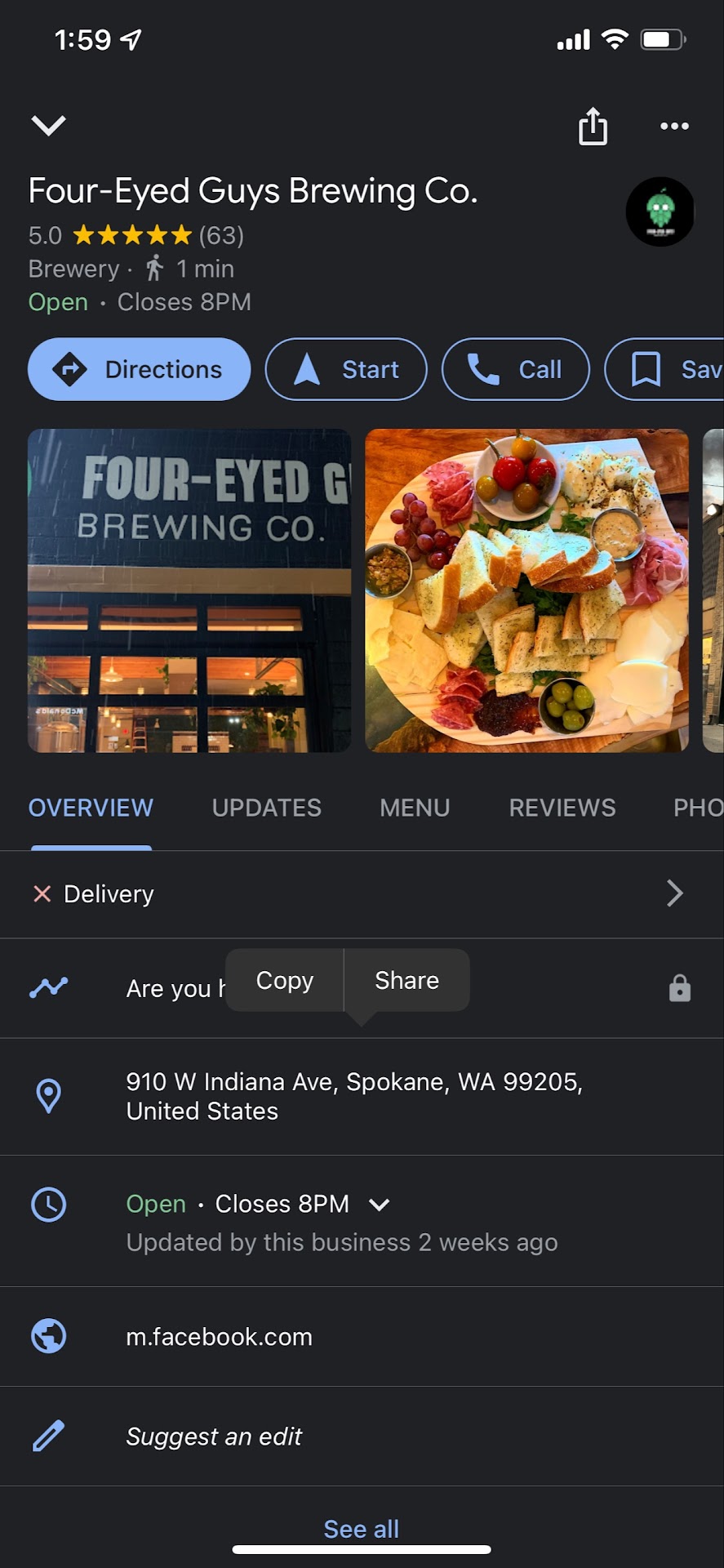Open the brewery storefront photo

pyautogui.click(x=189, y=590)
